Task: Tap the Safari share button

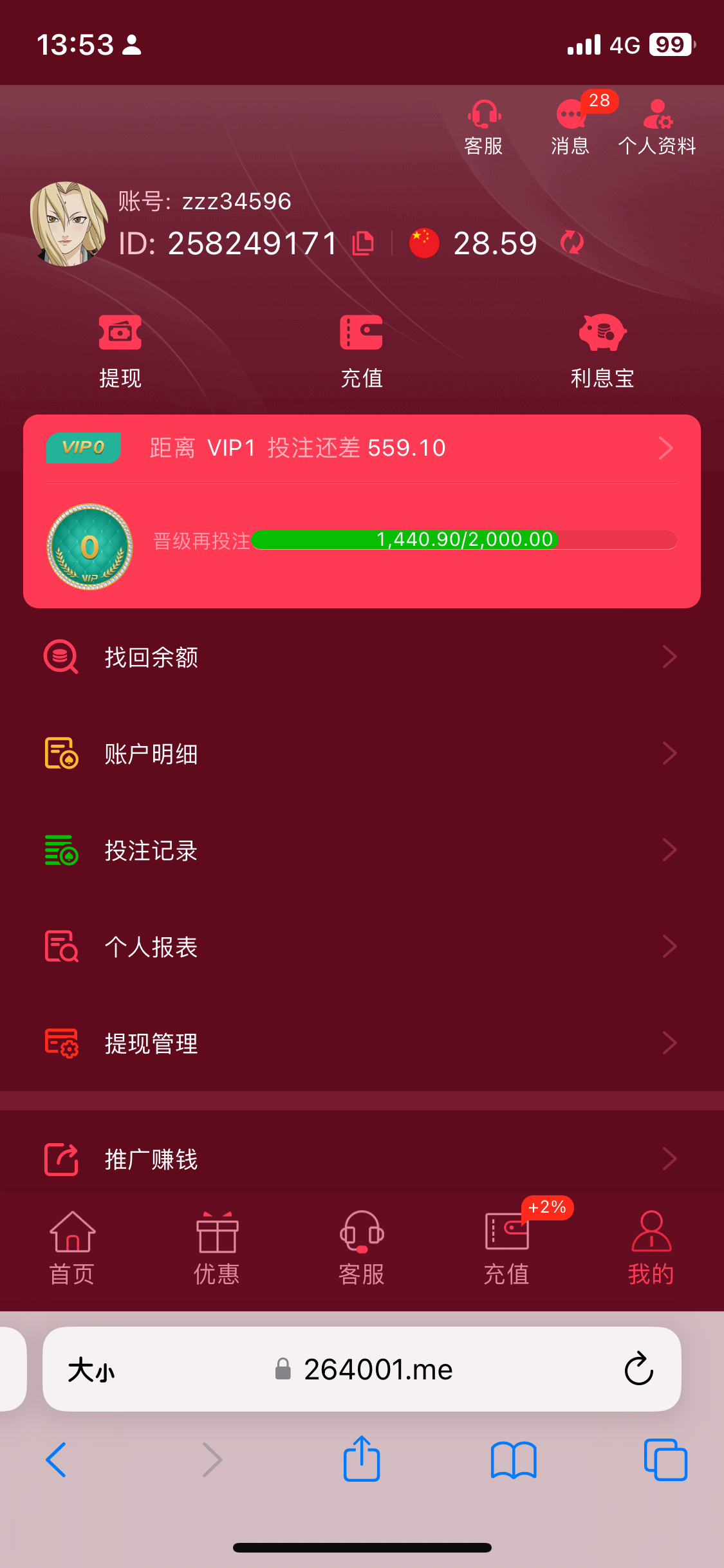Action: (362, 1459)
